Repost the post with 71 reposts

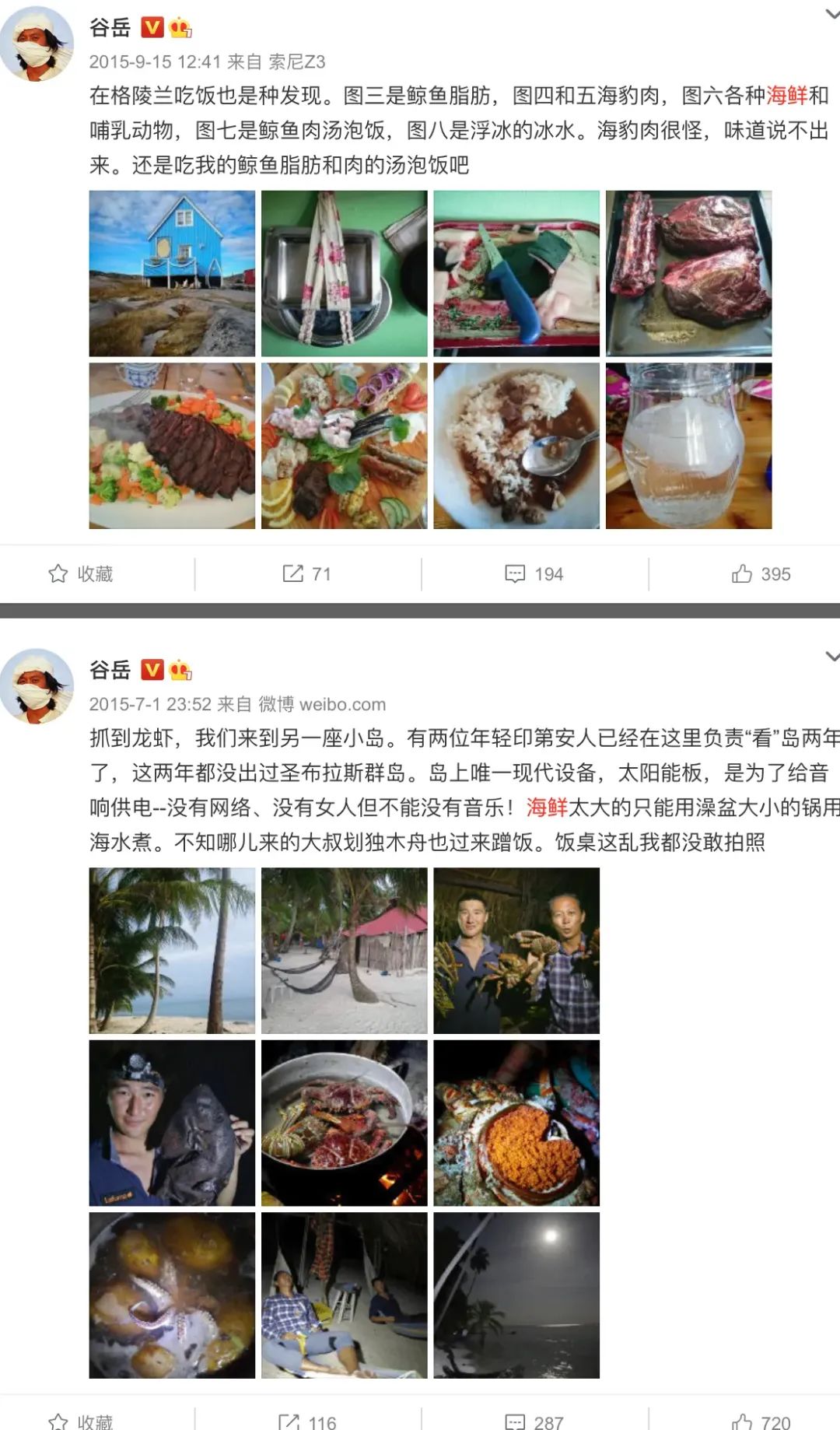click(307, 574)
